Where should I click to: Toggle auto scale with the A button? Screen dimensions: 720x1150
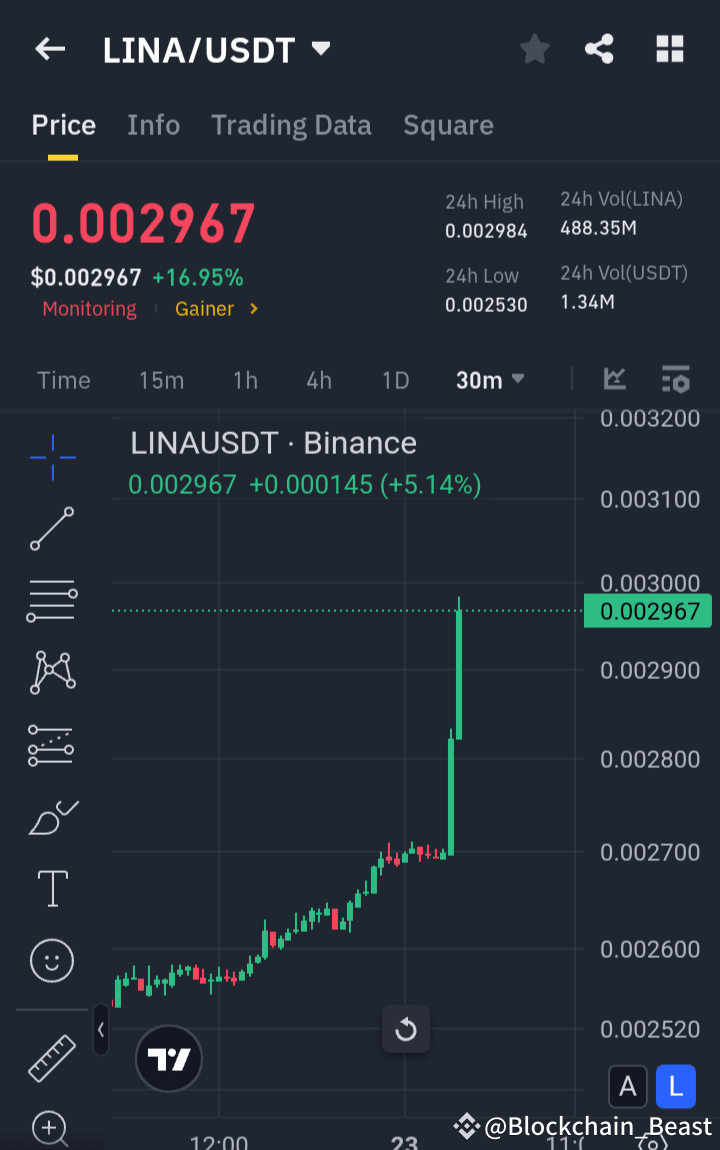(628, 1086)
